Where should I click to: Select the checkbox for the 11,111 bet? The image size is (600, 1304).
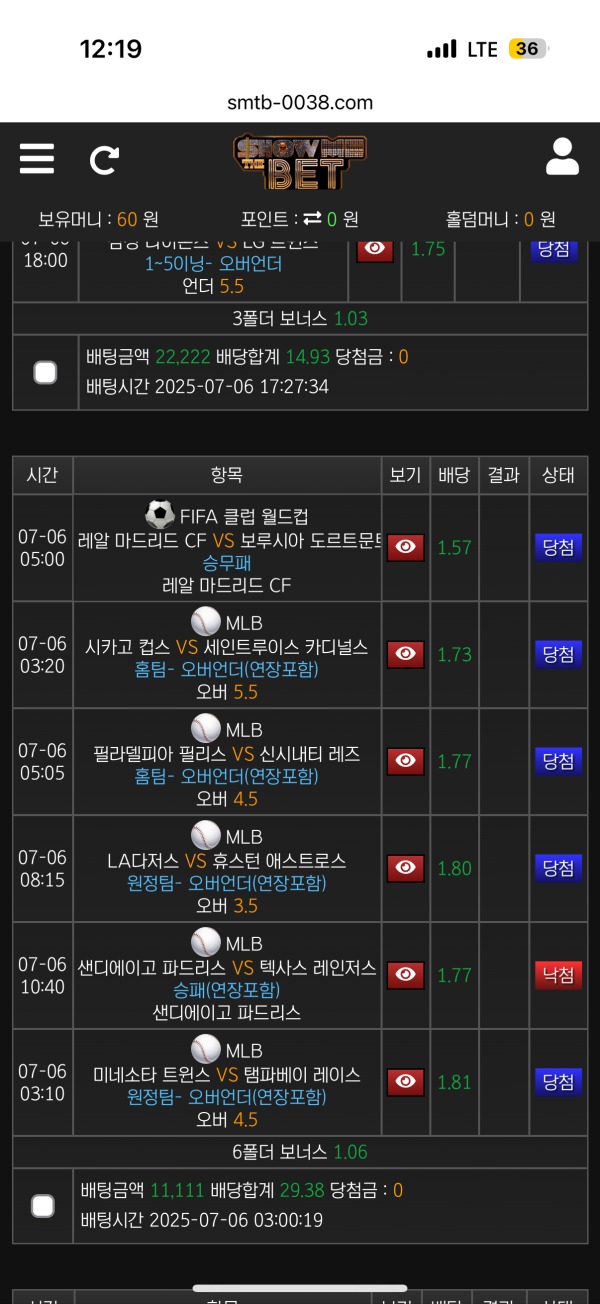click(43, 1206)
